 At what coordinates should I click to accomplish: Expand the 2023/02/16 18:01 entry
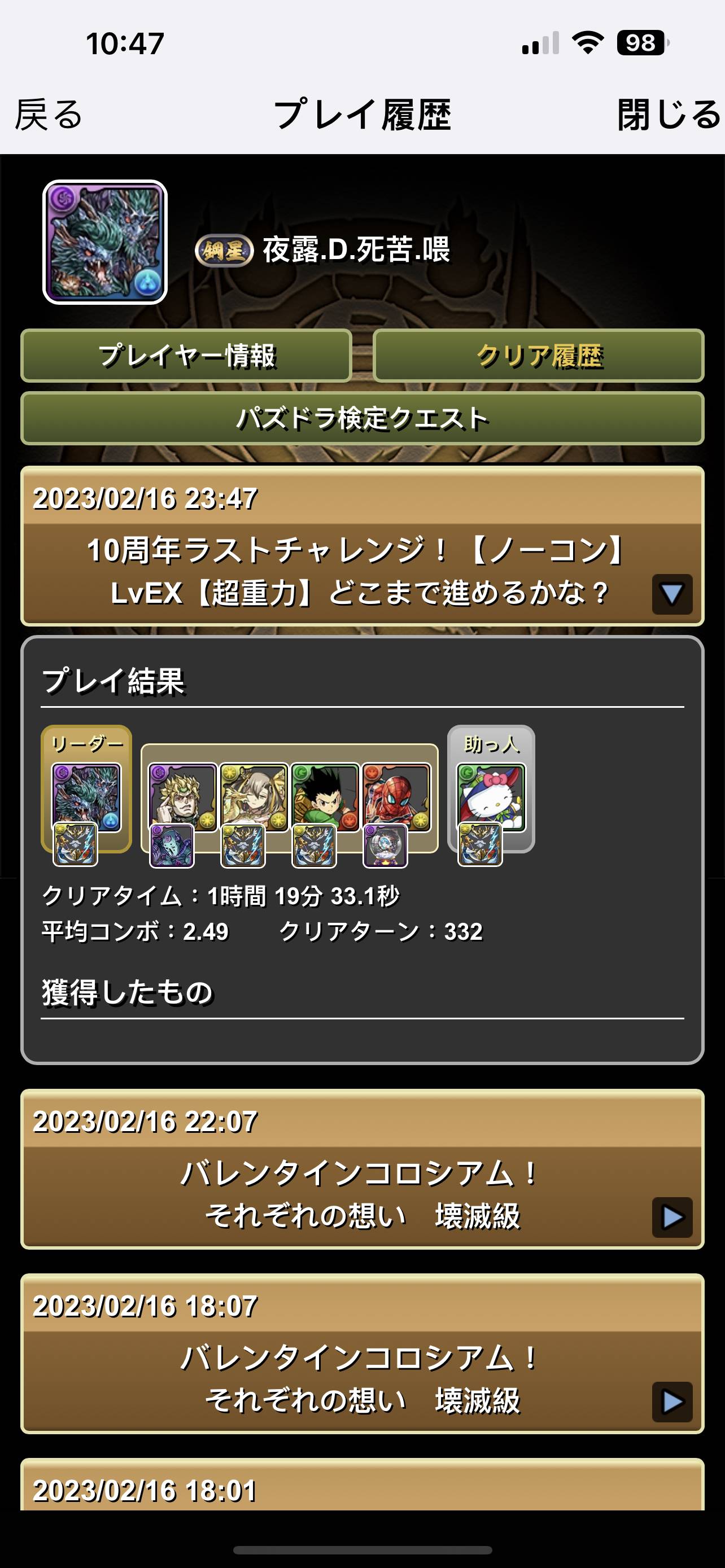click(x=362, y=1490)
